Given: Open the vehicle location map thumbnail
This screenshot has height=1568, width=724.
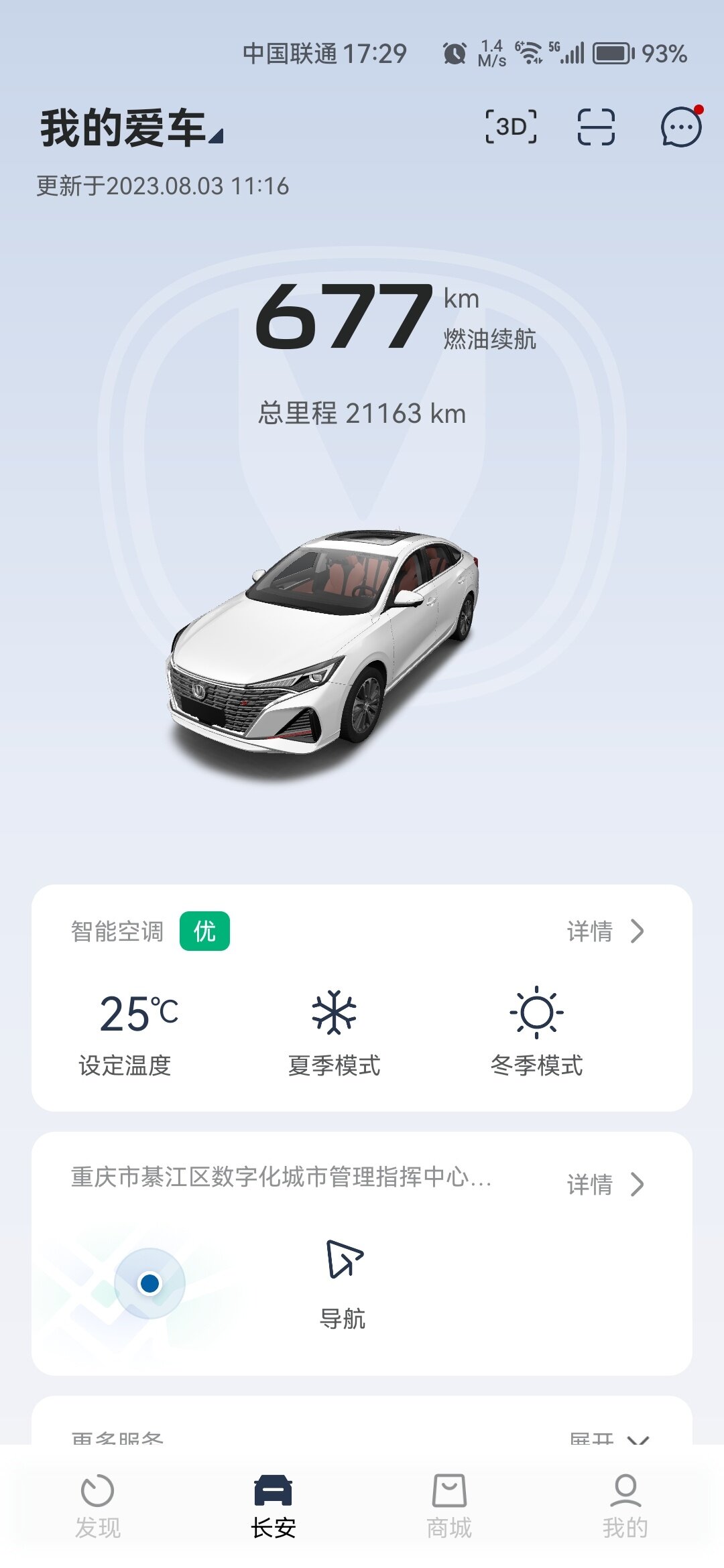Looking at the screenshot, I should point(149,1283).
